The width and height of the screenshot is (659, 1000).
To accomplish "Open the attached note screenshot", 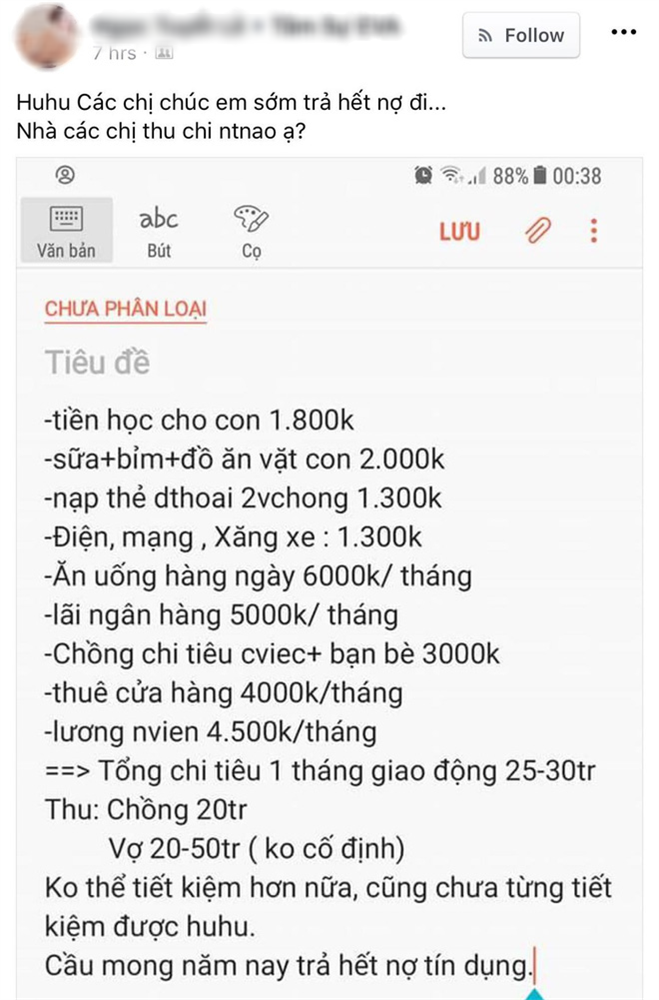I will [329, 570].
